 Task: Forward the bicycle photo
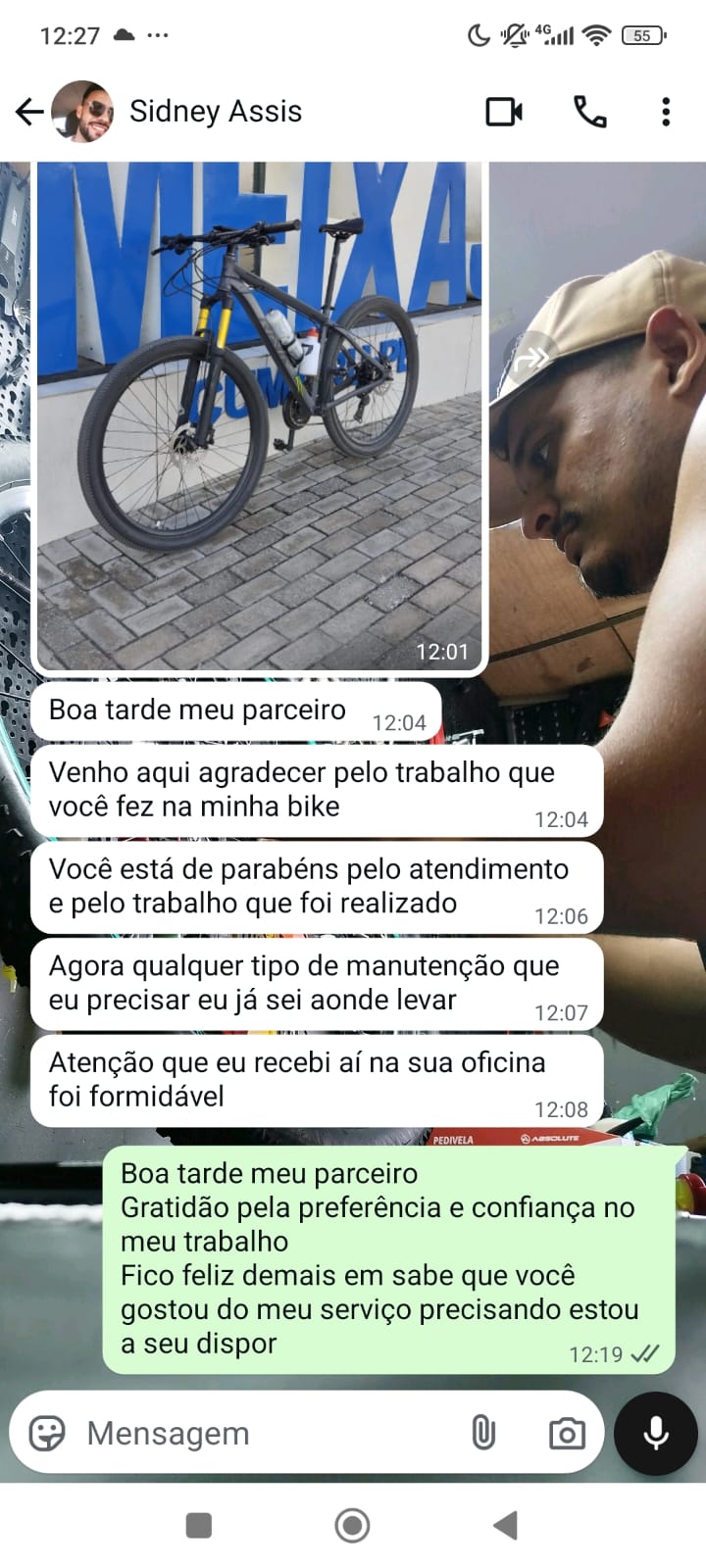530,359
